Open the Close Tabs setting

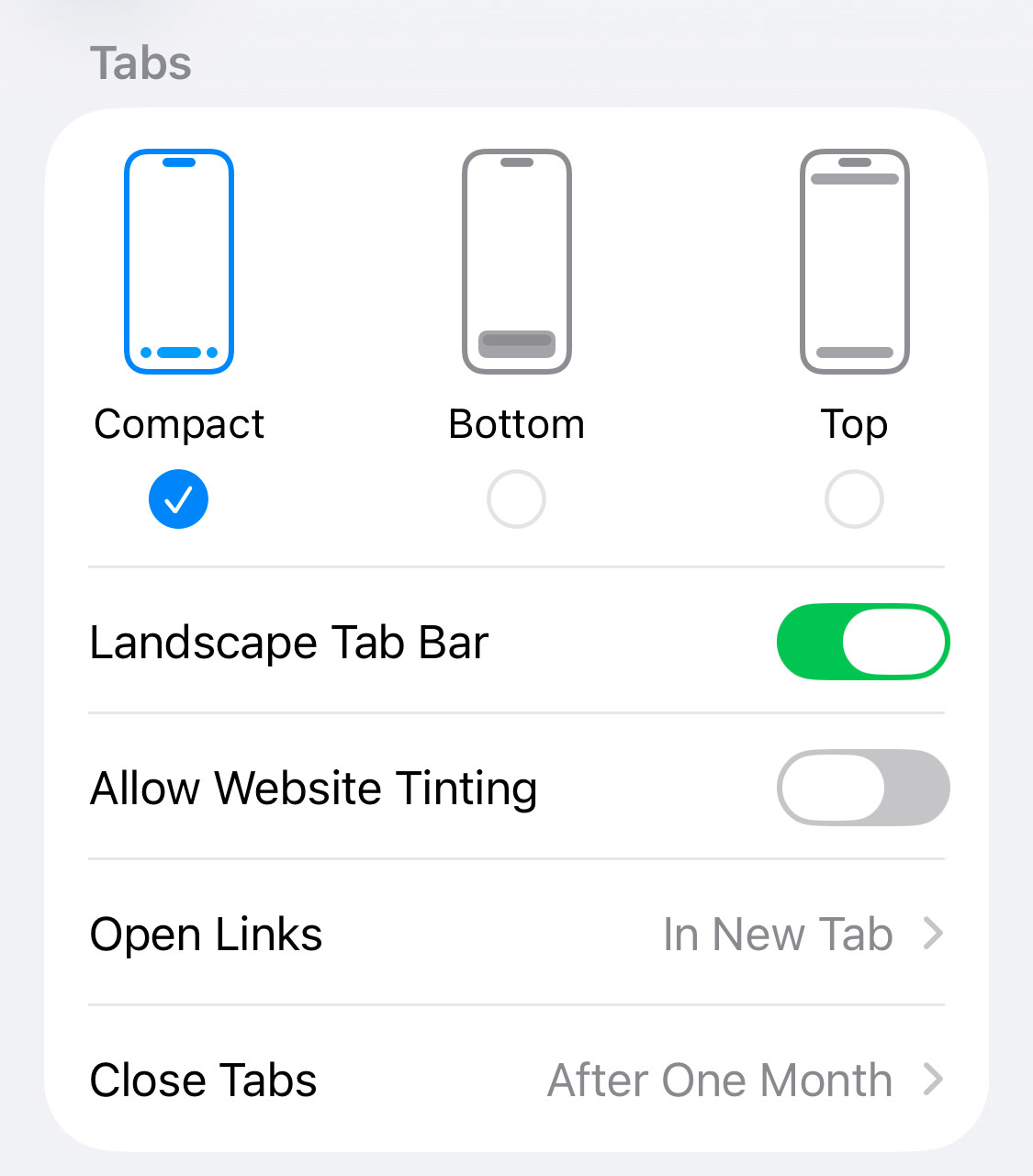click(516, 1080)
